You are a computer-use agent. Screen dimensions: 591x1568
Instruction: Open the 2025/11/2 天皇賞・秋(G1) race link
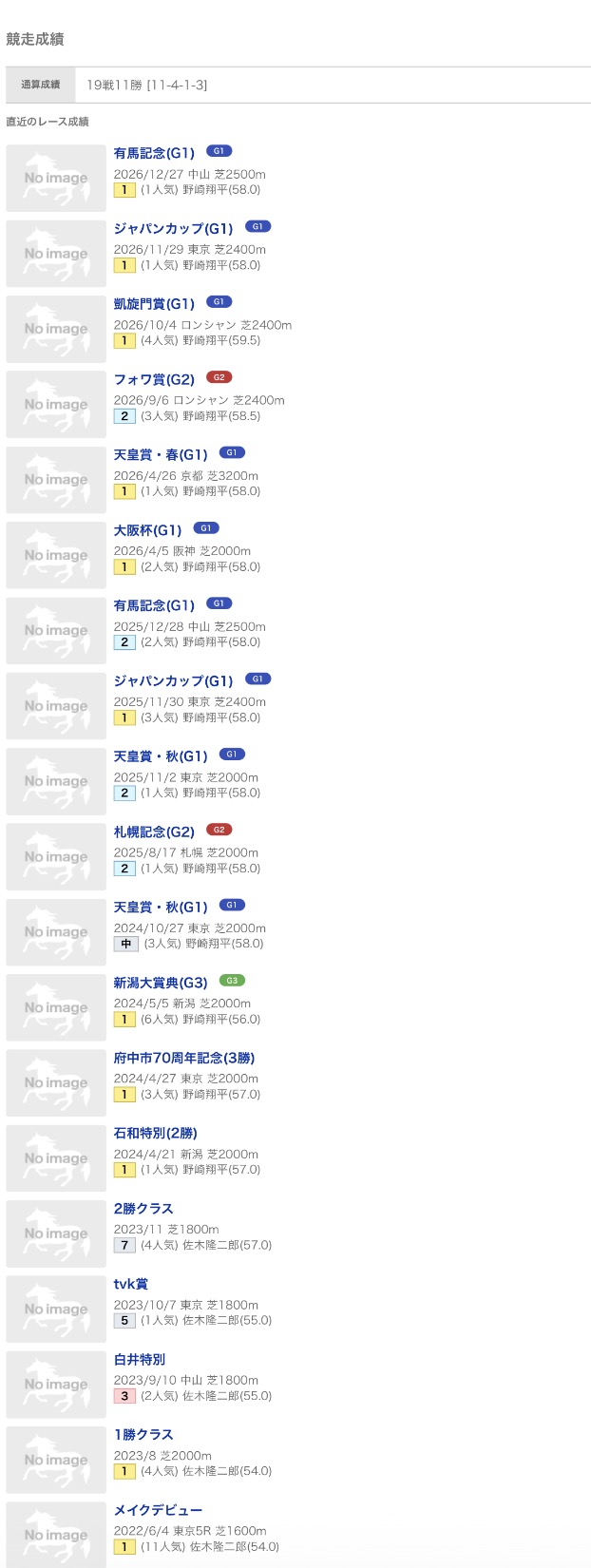pos(161,756)
